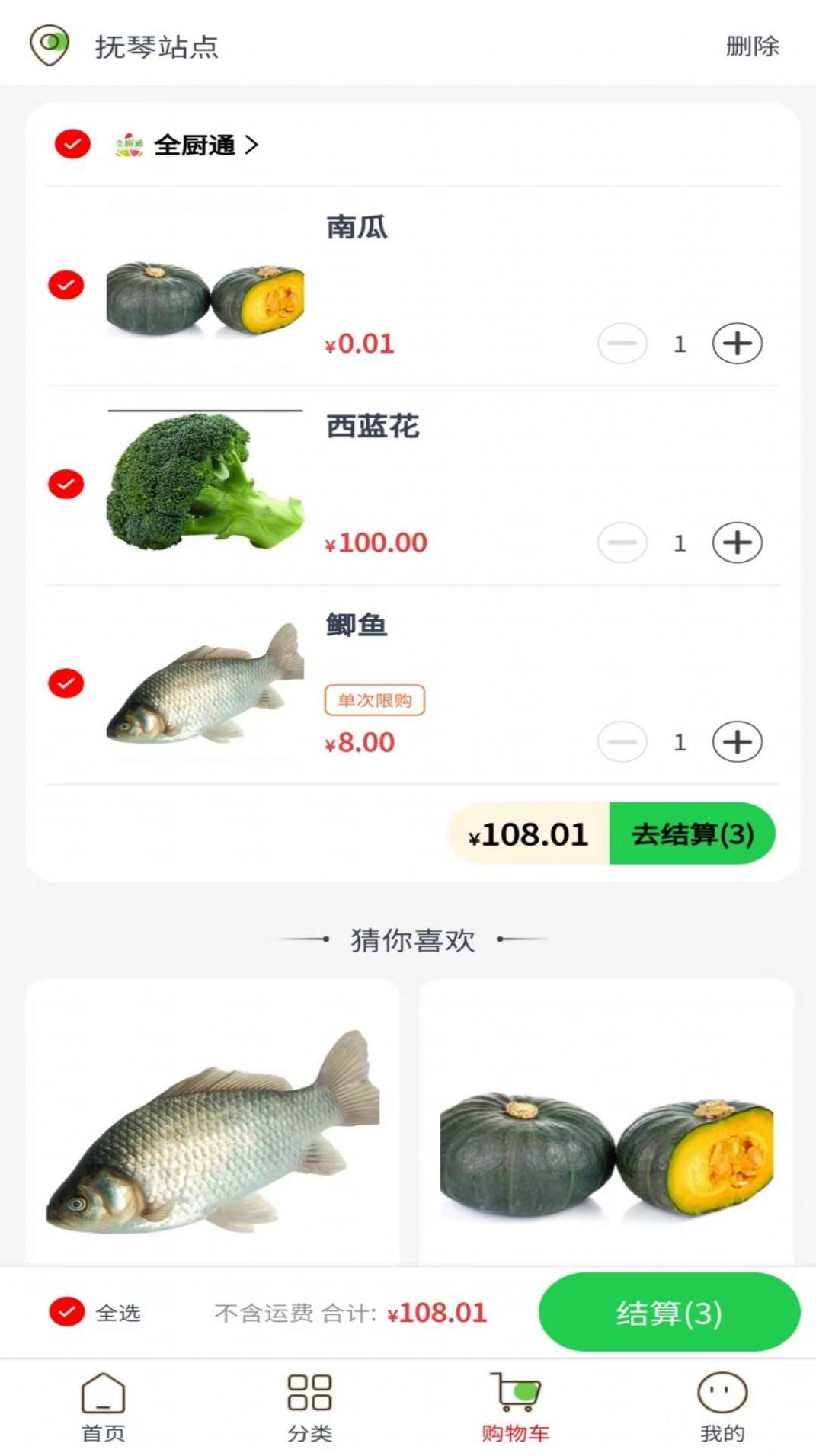This screenshot has width=816, height=1456.
Task: Uncheck the 南瓜 item selection checkbox
Action: [x=66, y=284]
